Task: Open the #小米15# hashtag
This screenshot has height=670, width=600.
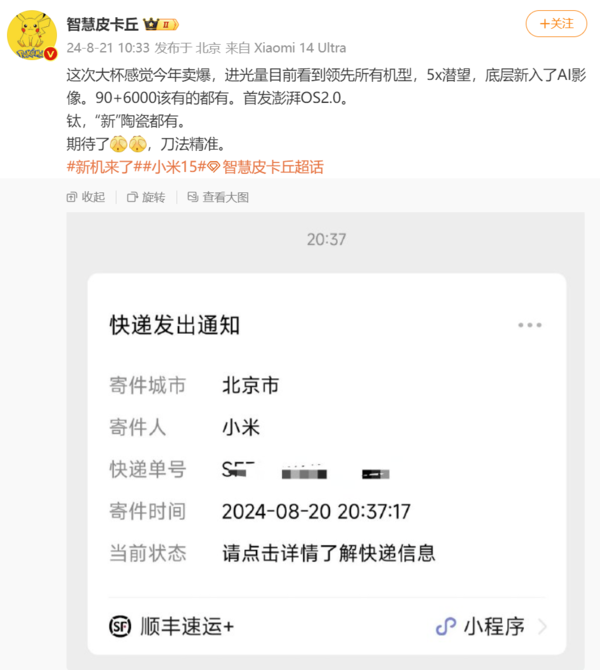Action: (x=177, y=167)
